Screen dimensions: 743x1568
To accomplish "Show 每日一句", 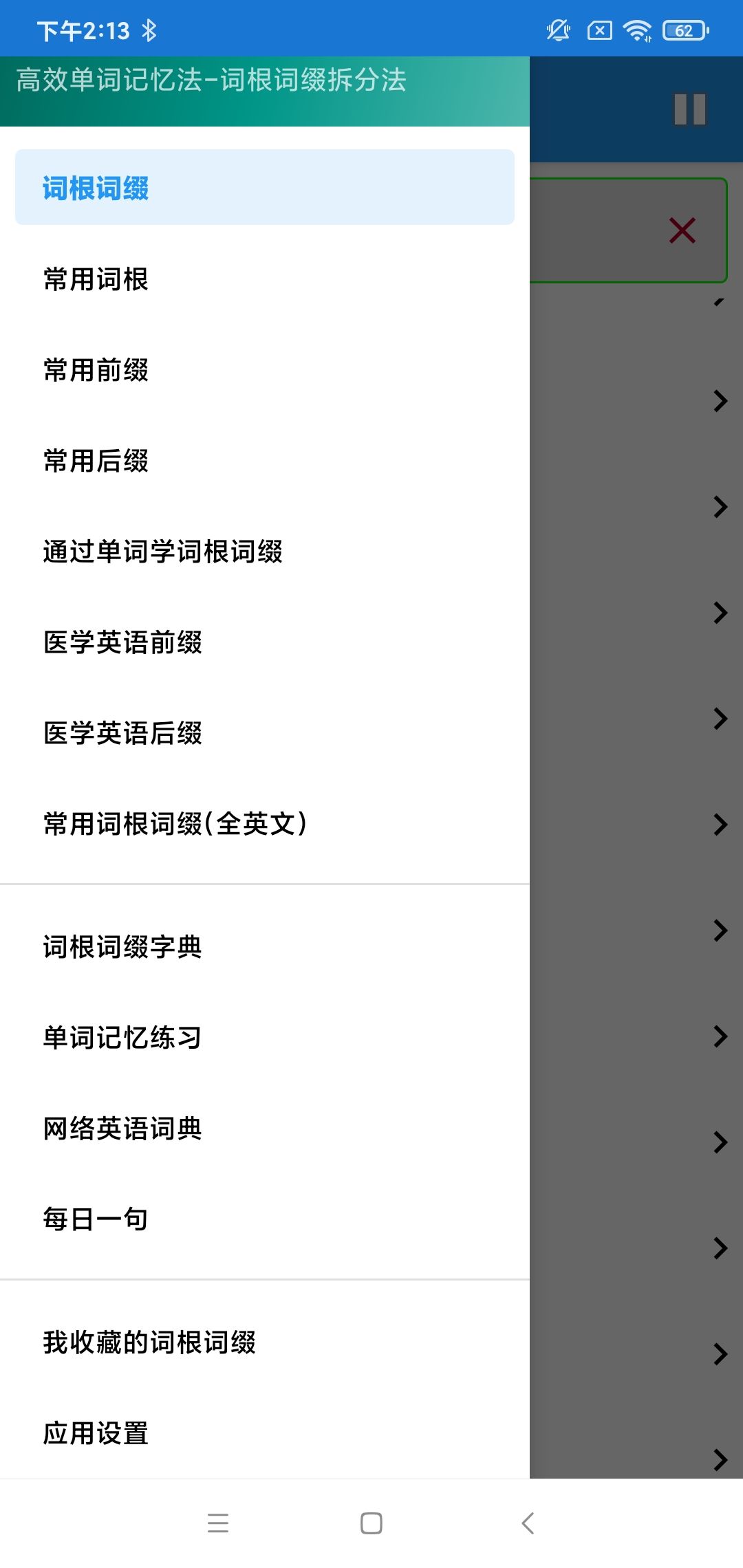I will pyautogui.click(x=265, y=1219).
